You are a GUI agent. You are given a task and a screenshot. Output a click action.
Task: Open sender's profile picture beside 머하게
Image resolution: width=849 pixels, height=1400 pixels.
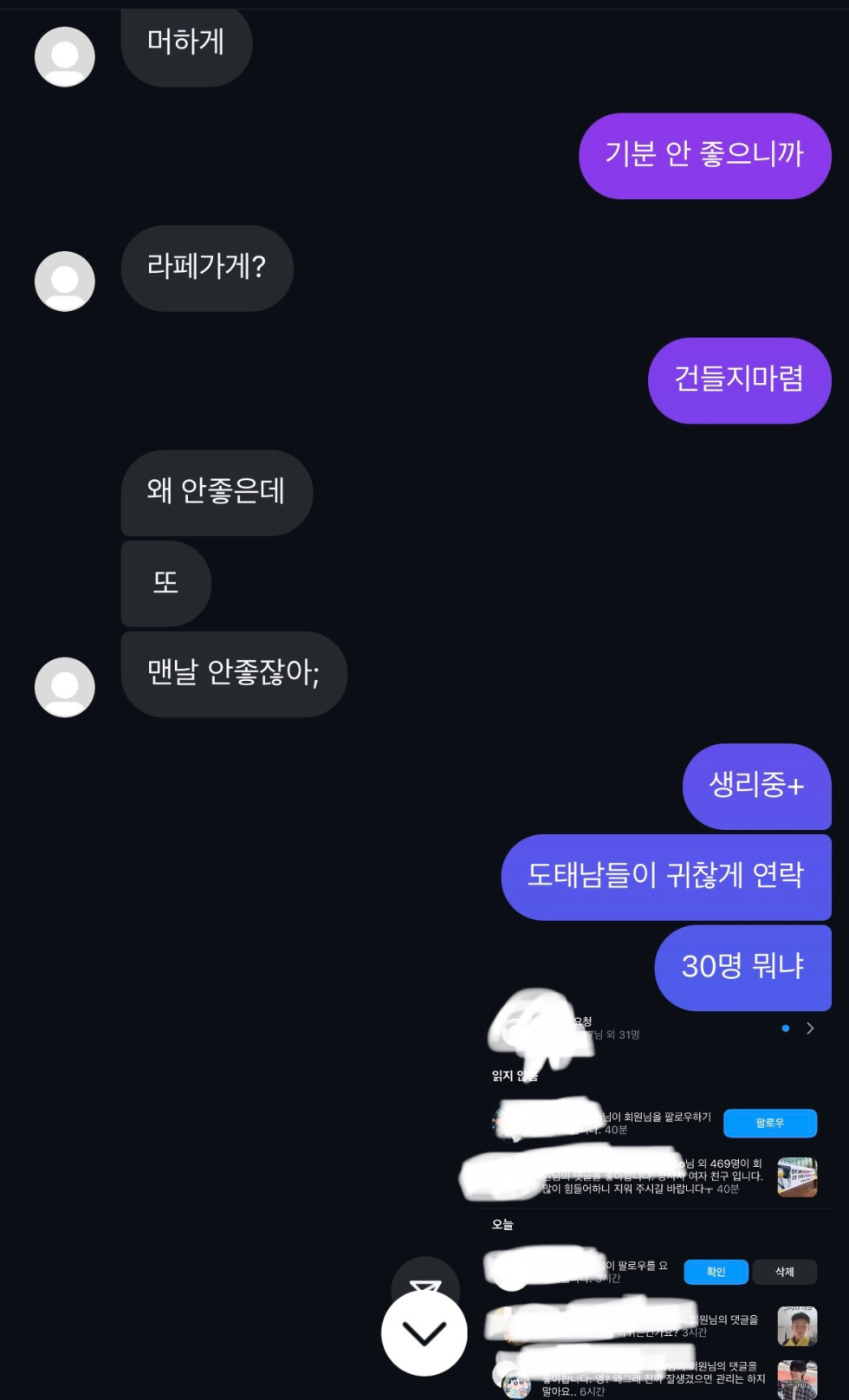point(65,57)
